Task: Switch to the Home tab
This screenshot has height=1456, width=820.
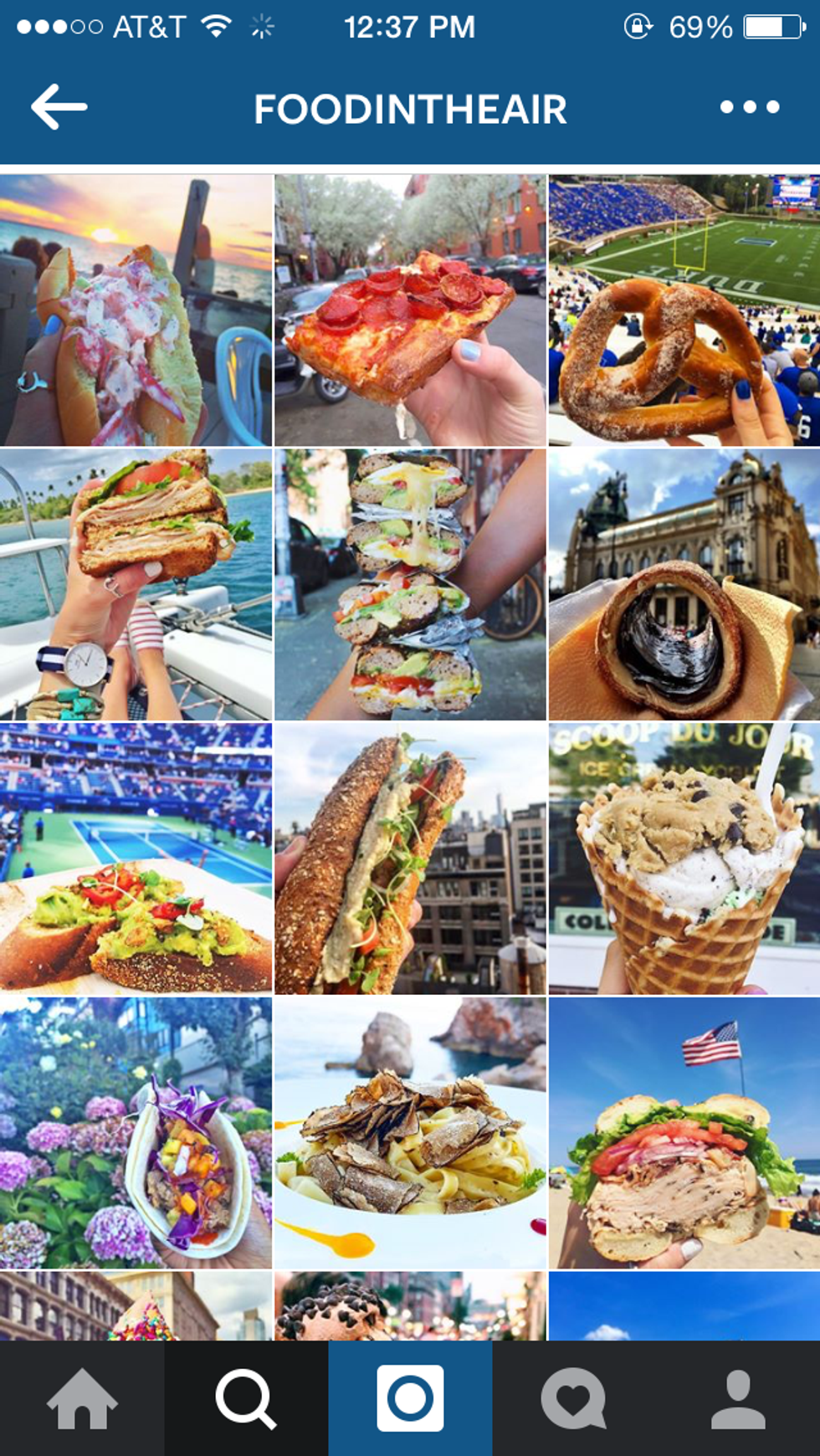Action: click(82, 1398)
